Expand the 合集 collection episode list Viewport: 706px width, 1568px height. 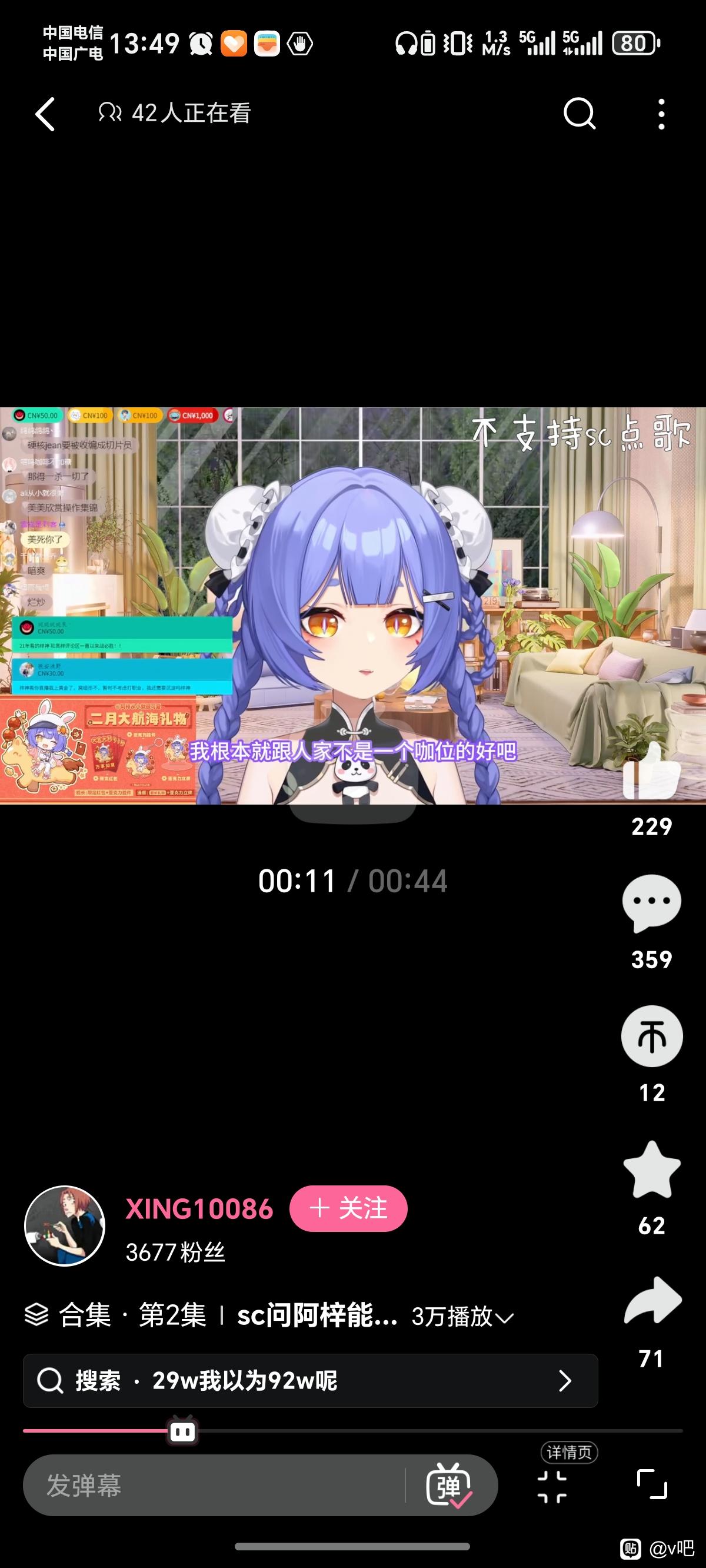pos(268,1315)
